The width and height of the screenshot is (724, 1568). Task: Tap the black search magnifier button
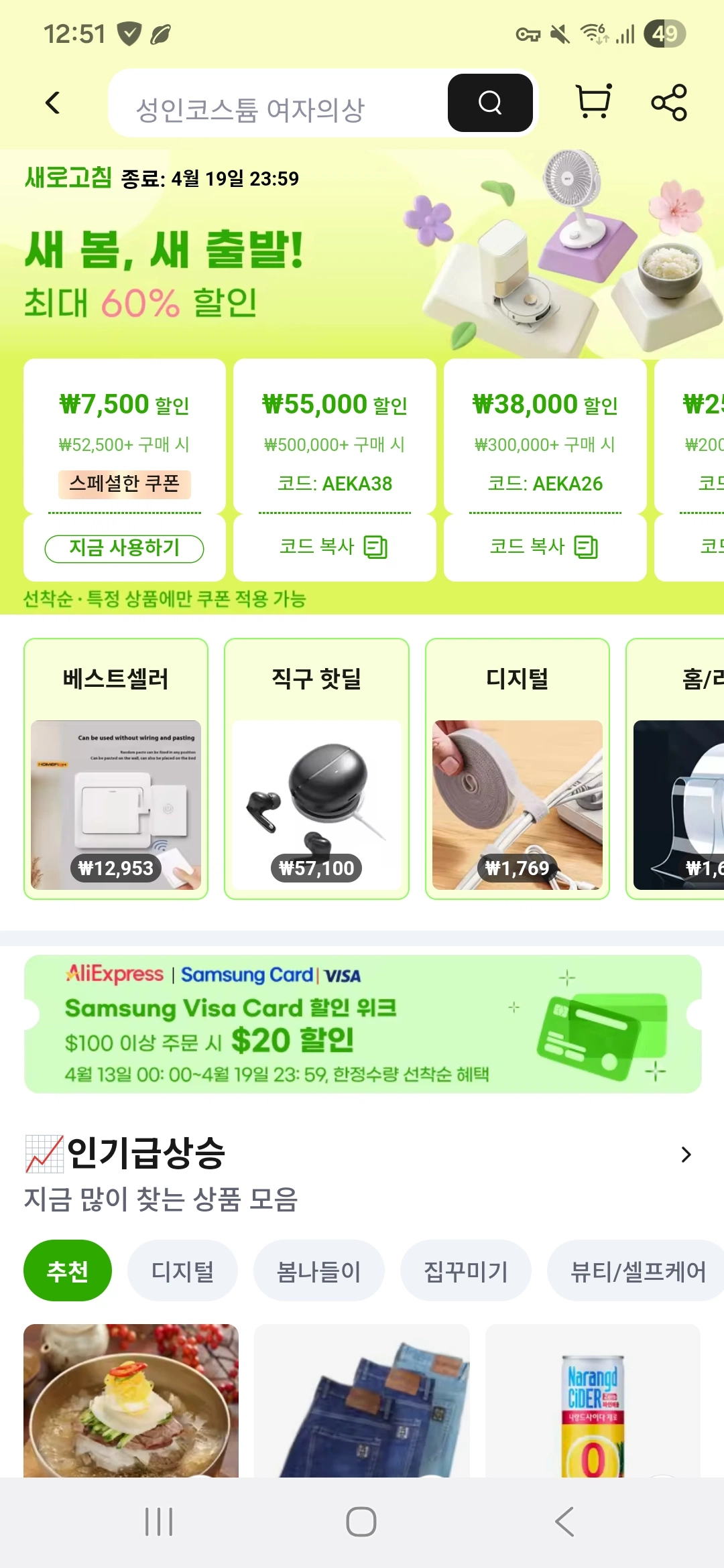(490, 103)
